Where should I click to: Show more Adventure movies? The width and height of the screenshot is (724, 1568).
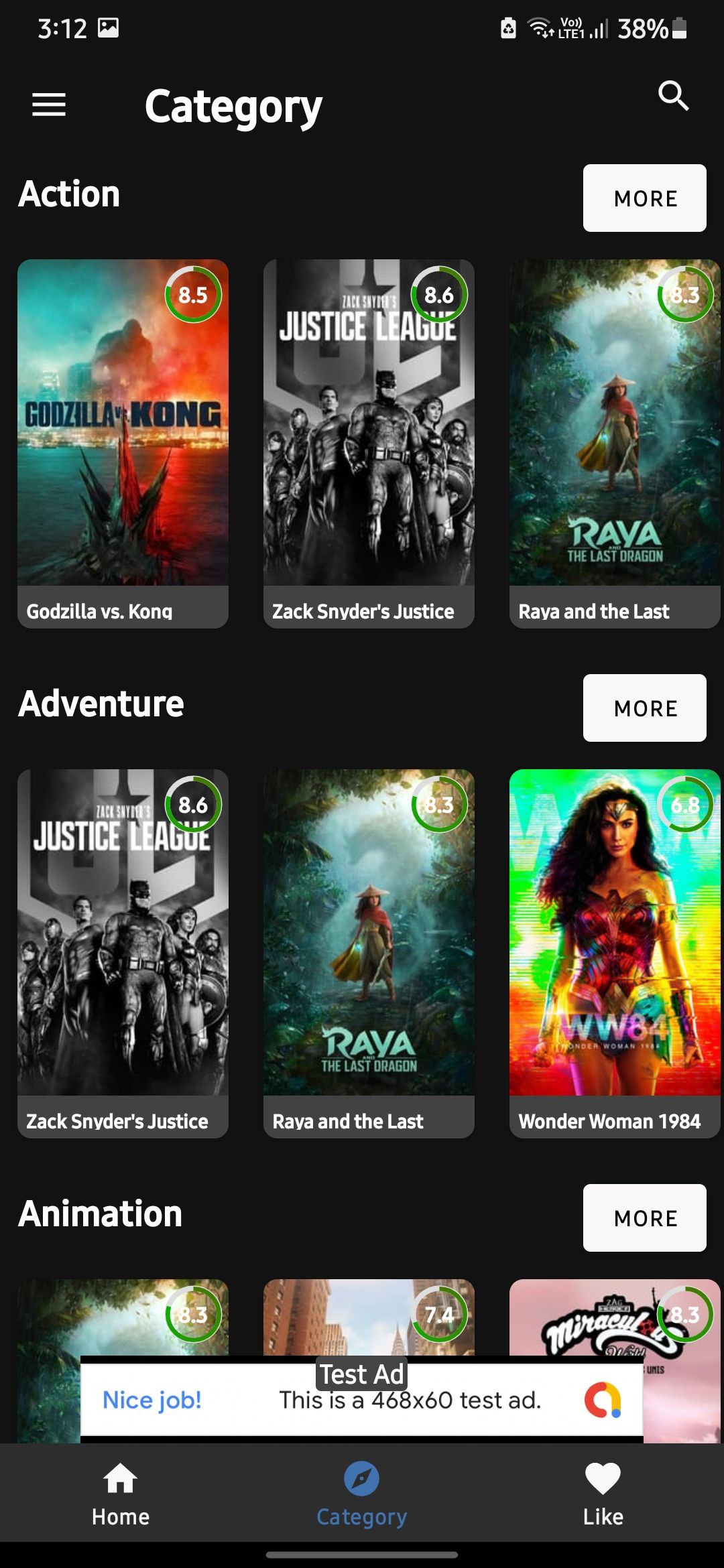(645, 708)
